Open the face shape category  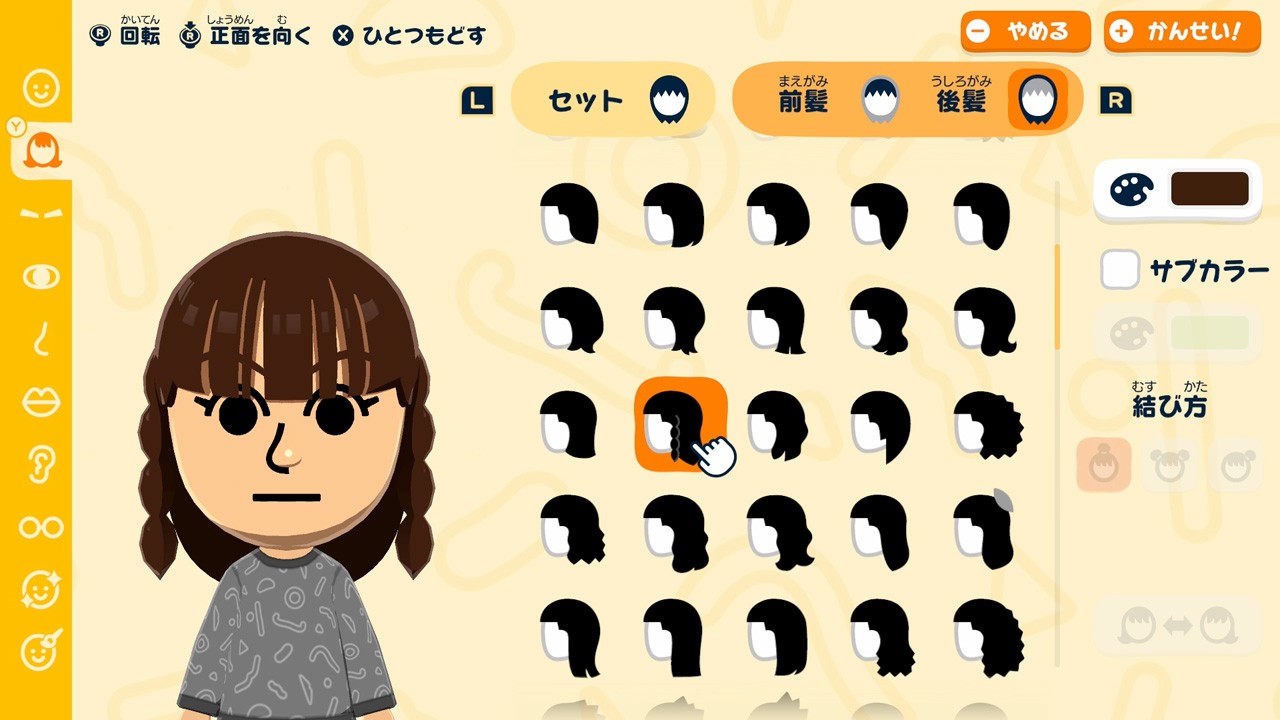pos(41,89)
